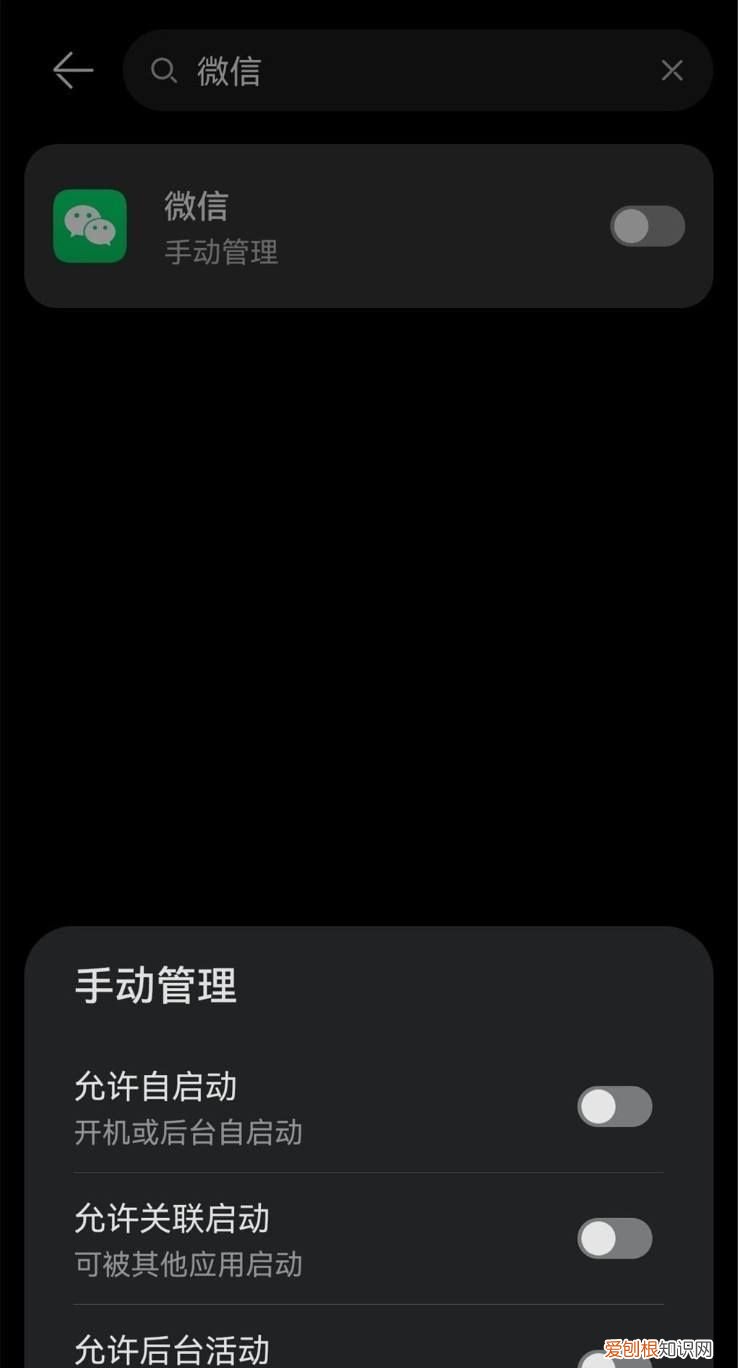The image size is (738, 1368).
Task: Tap the X to clear the search text
Action: (x=671, y=70)
